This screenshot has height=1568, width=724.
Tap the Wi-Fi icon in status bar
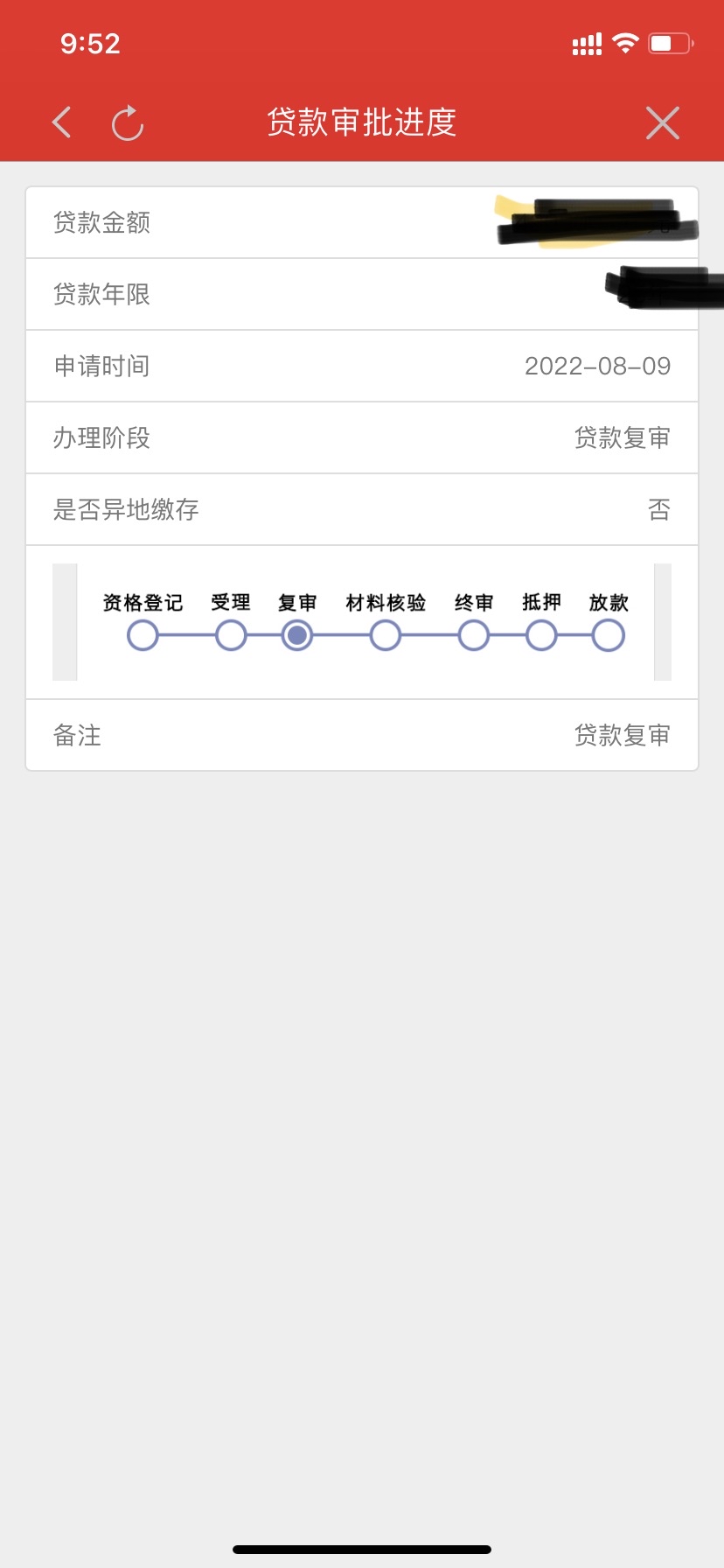point(626,43)
